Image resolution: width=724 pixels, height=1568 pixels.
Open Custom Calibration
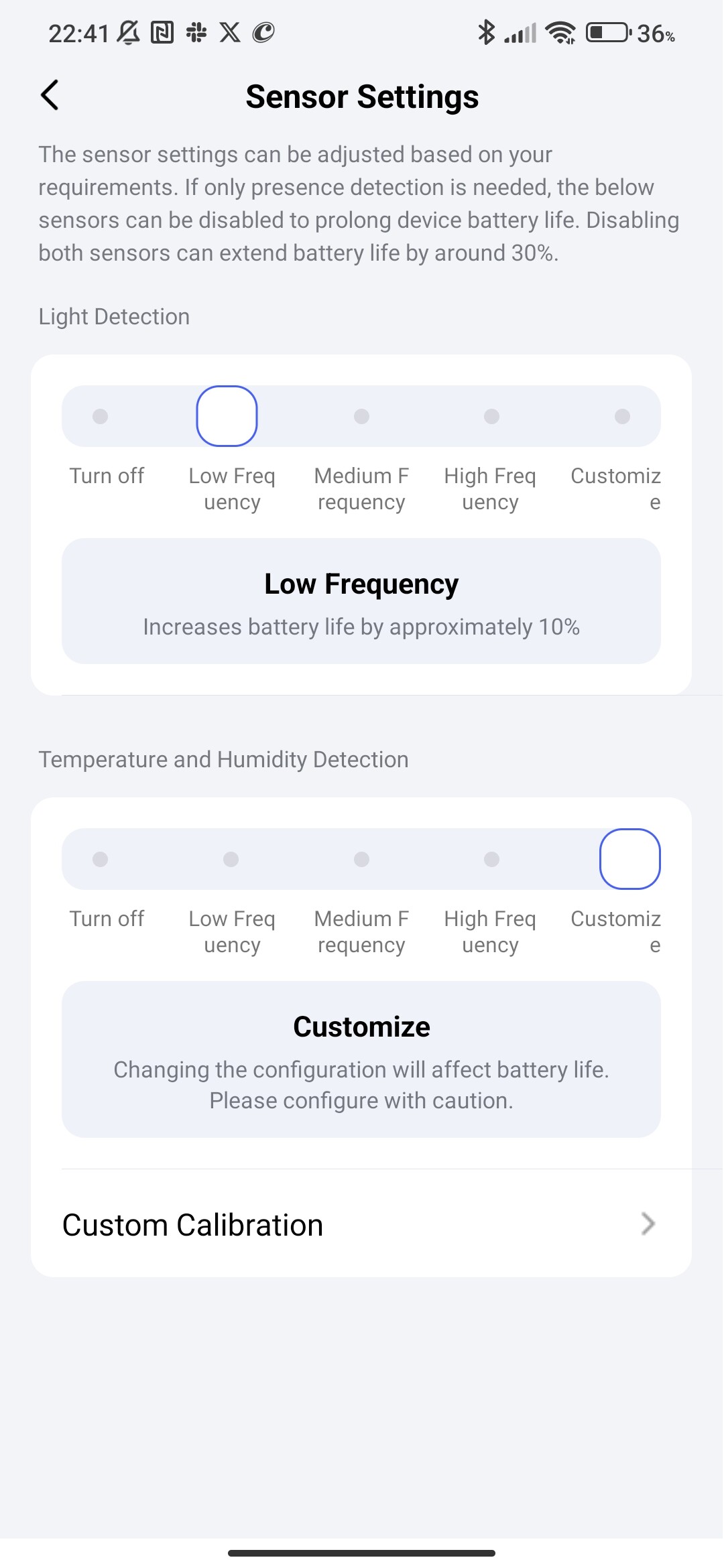361,1225
